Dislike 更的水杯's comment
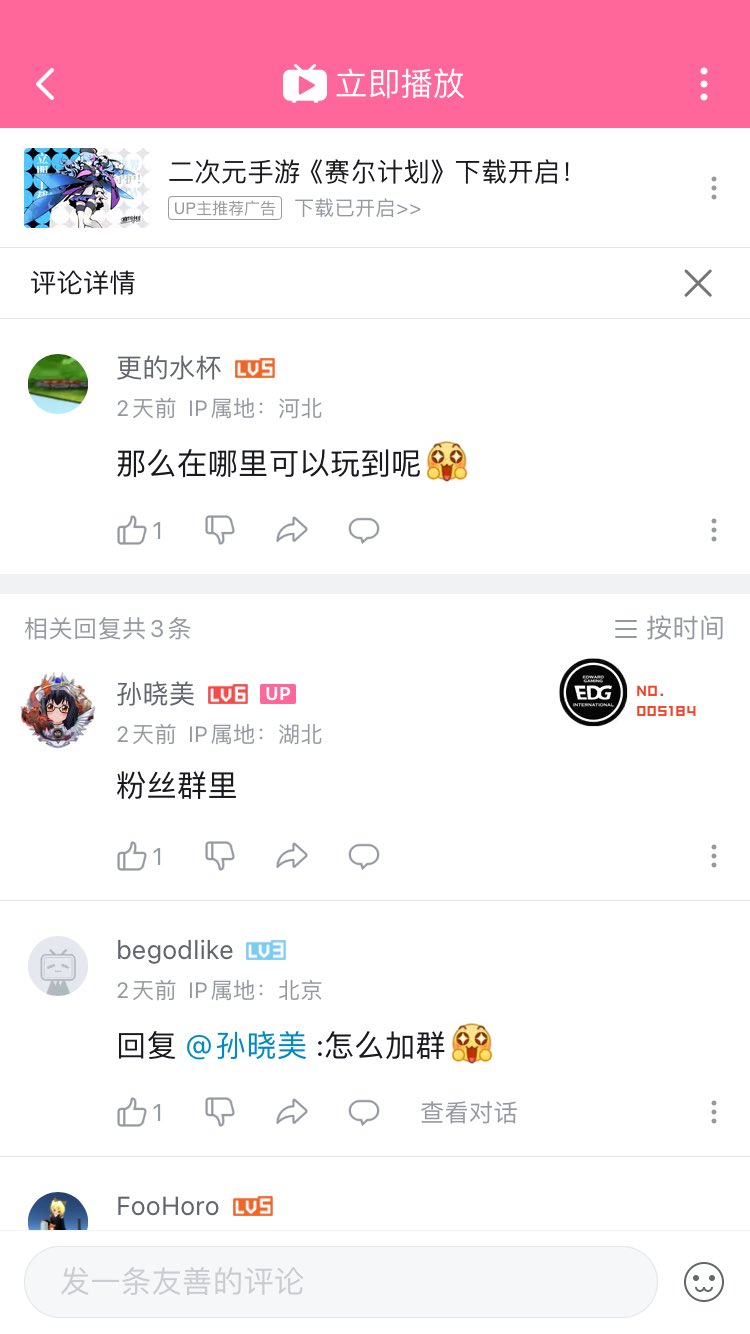The height and width of the screenshot is (1334, 750). click(219, 530)
